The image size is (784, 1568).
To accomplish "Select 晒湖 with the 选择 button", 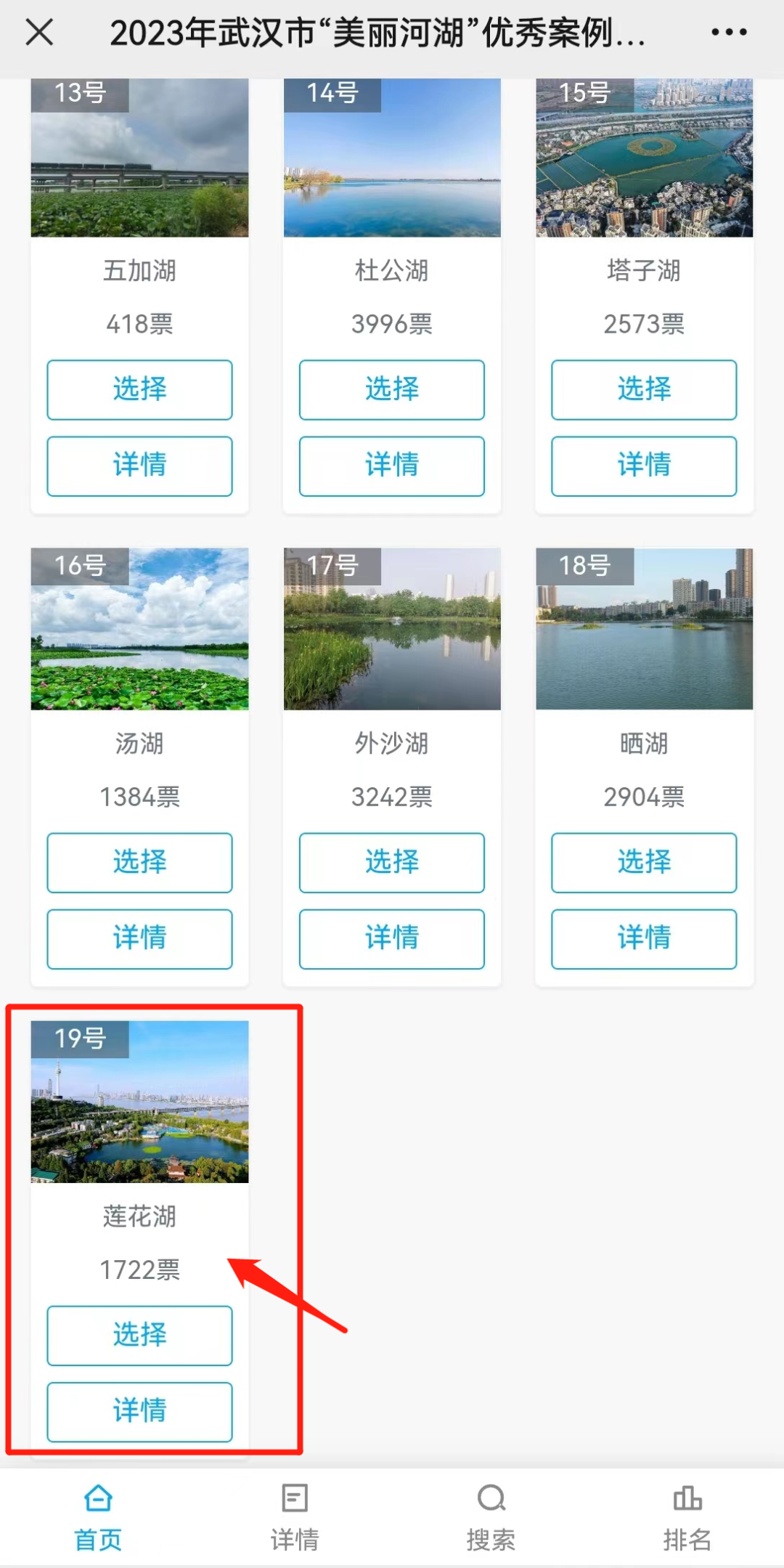I will 643,863.
